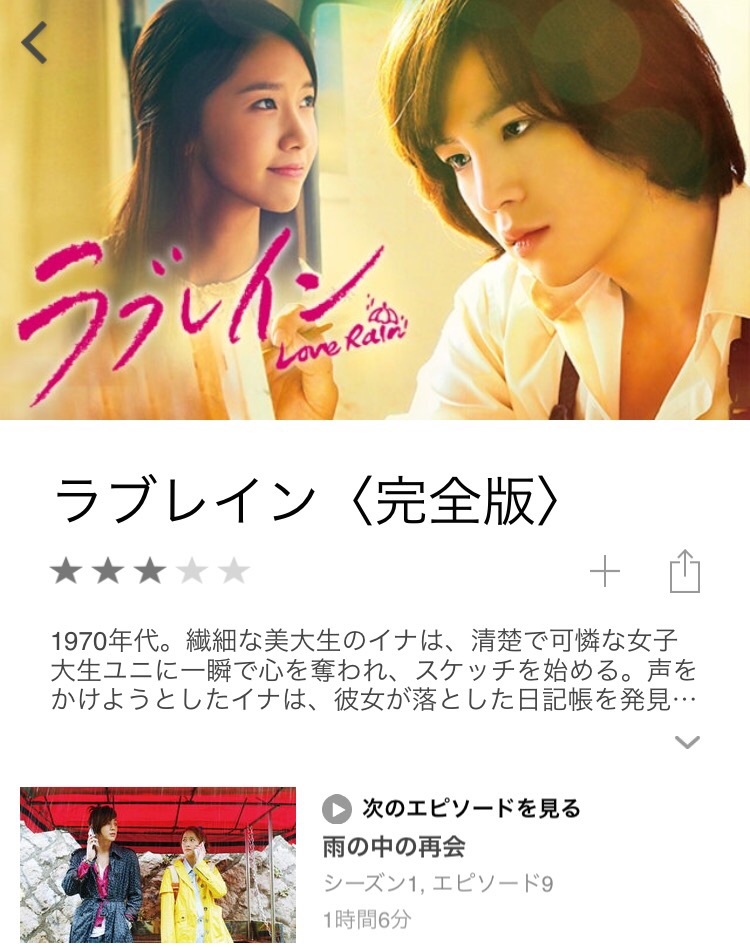Image resolution: width=750 pixels, height=950 pixels.
Task: Add ラブレイン to watchlist with plus icon
Action: tap(605, 572)
